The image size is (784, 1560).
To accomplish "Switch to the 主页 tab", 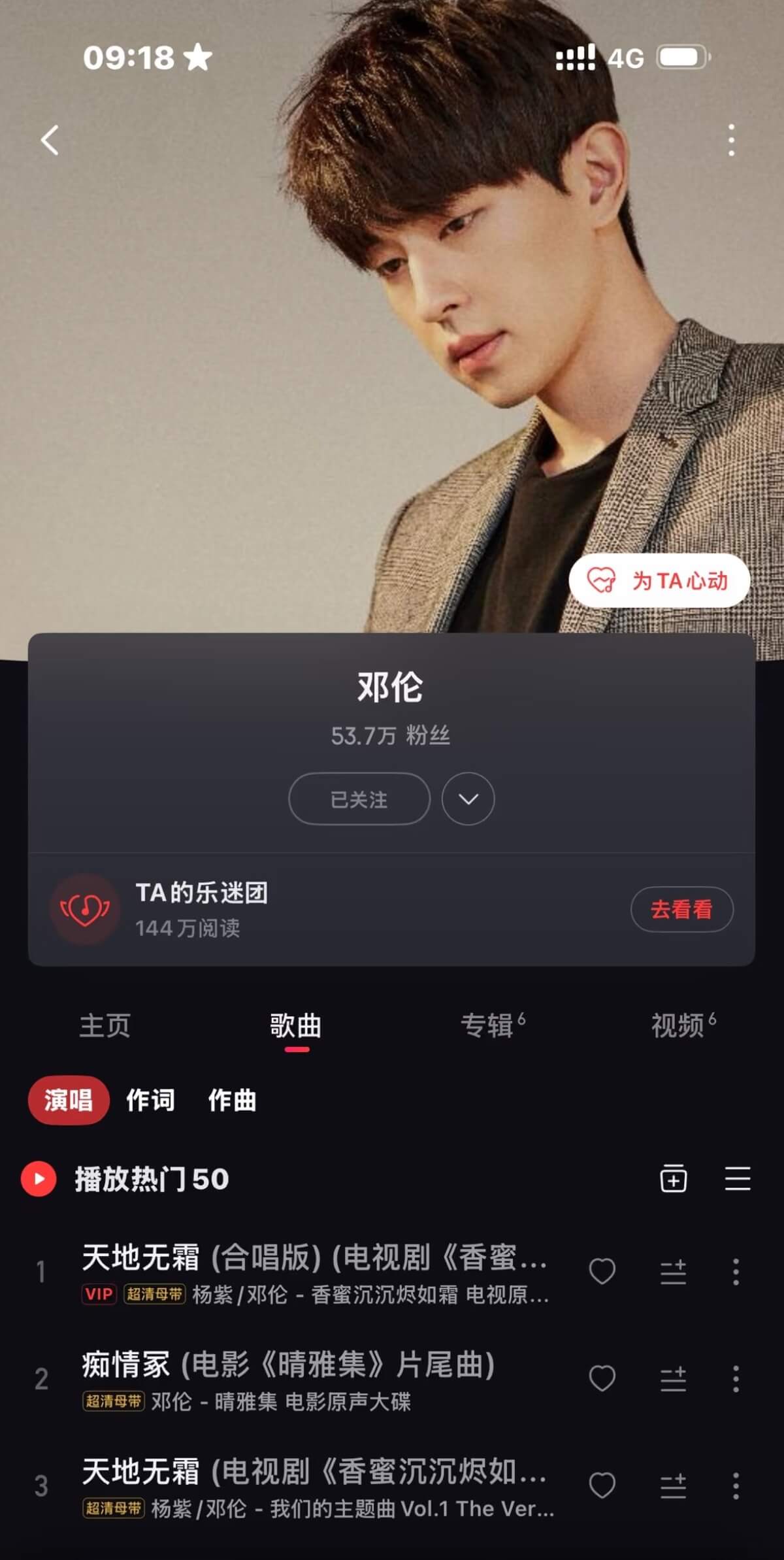I will pyautogui.click(x=105, y=1025).
